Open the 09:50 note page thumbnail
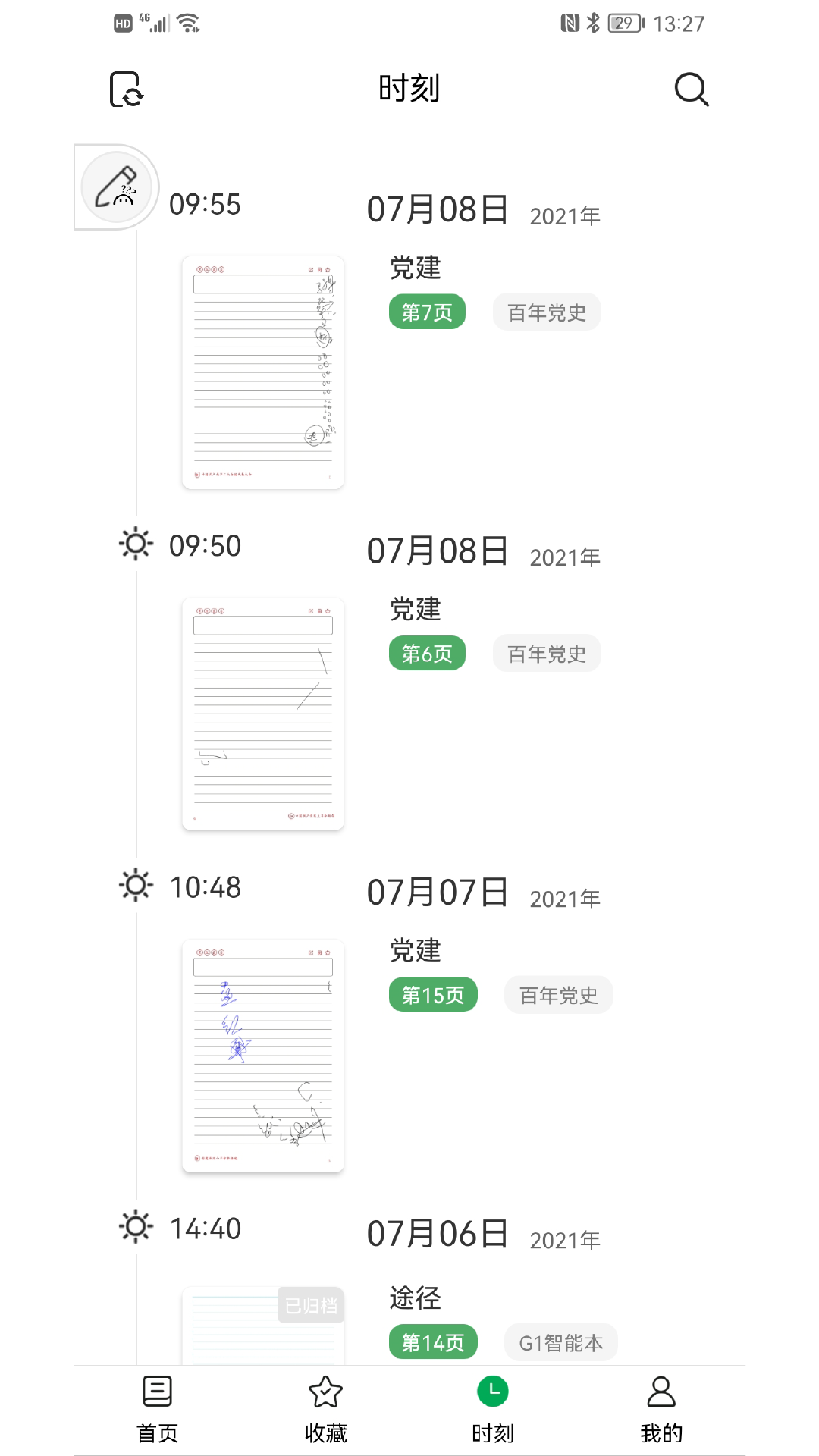The width and height of the screenshot is (819, 1456). [x=263, y=714]
